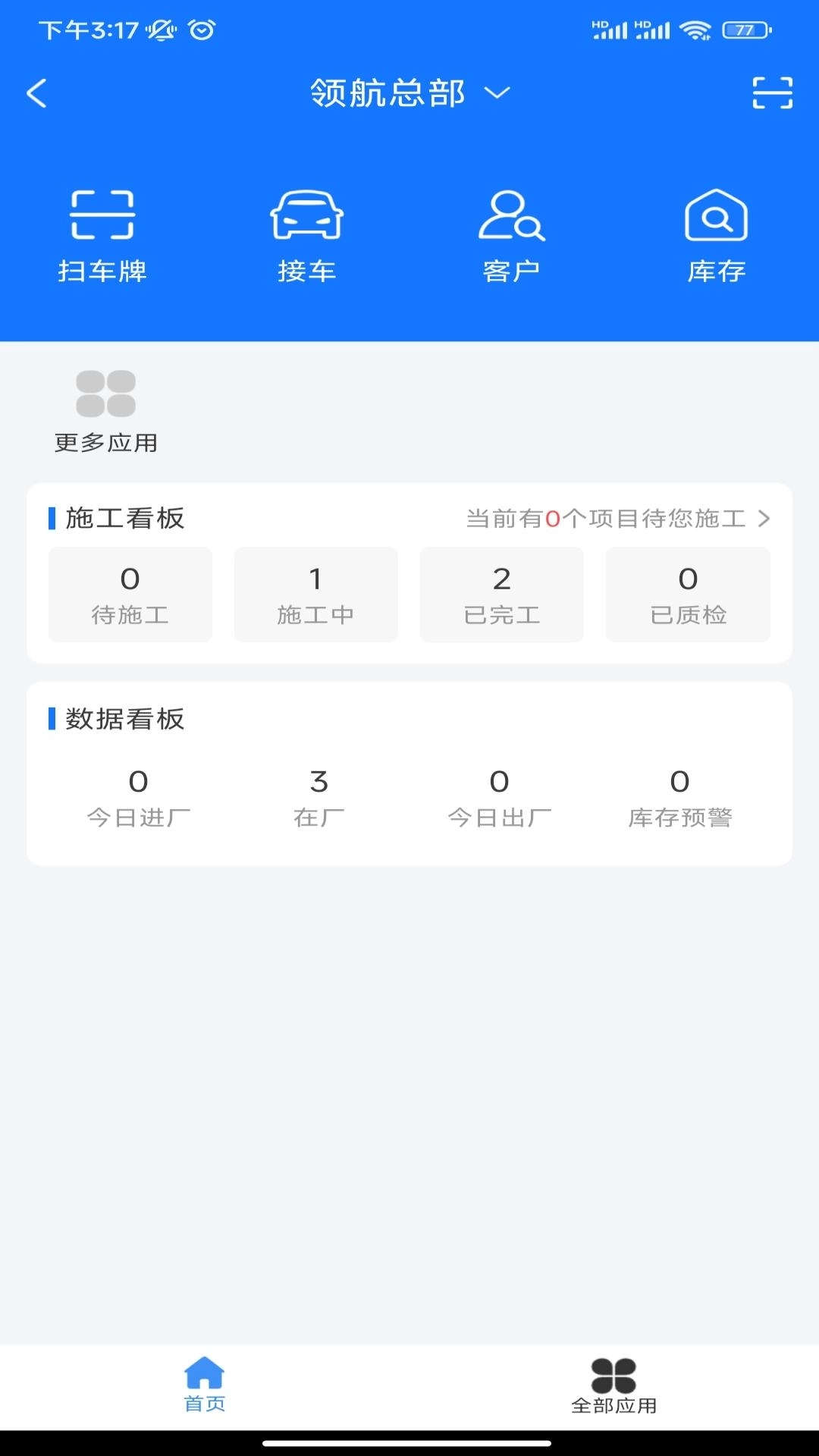Open 待施工 pending construction stat
This screenshot has height=1456, width=819.
click(130, 595)
